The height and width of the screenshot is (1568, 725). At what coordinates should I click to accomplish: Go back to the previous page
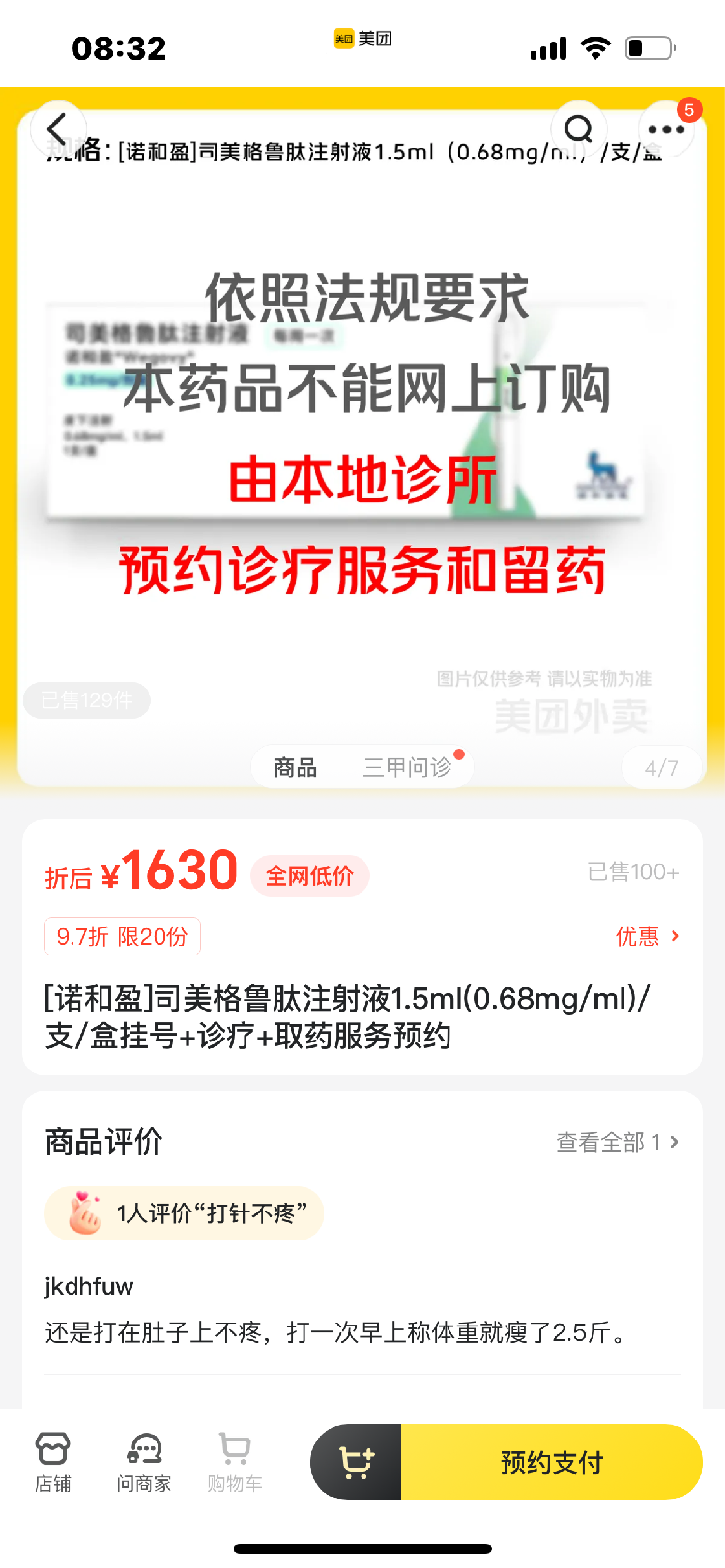[58, 128]
